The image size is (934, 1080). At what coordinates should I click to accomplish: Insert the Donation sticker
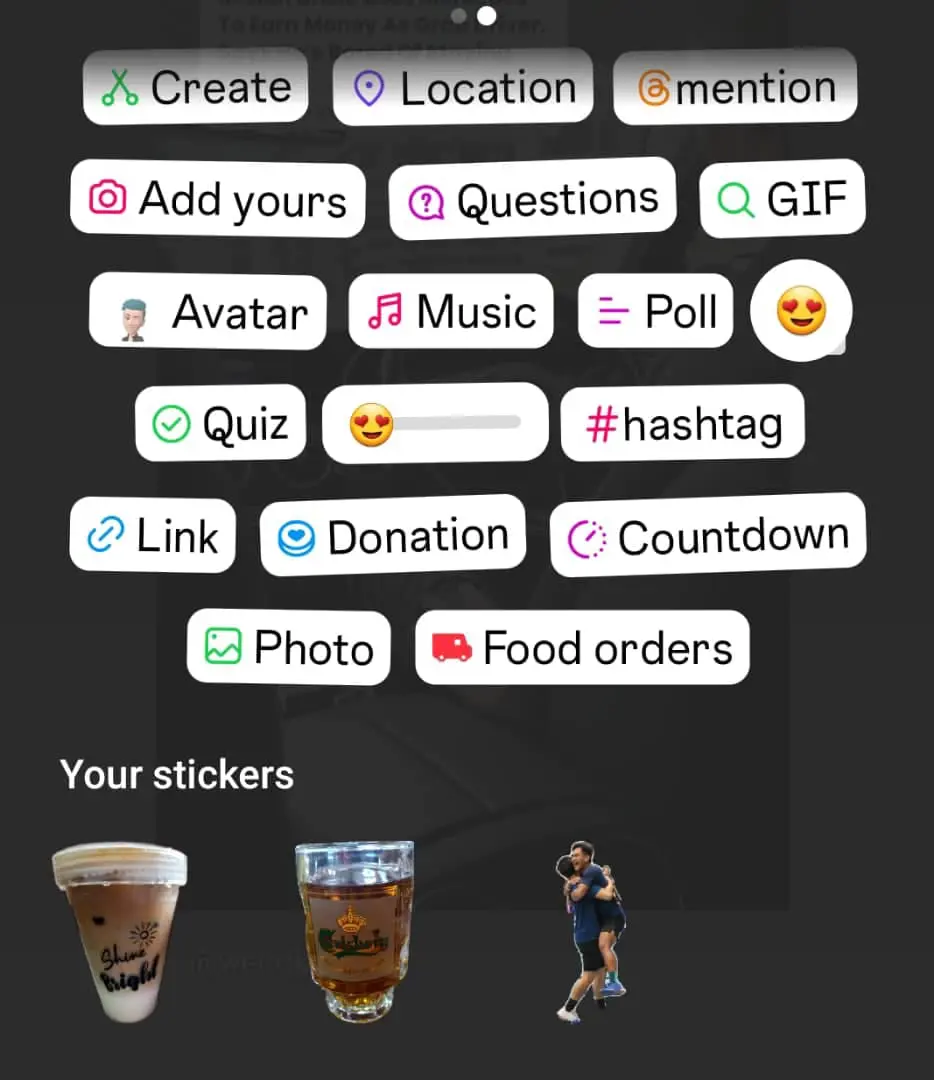click(391, 535)
